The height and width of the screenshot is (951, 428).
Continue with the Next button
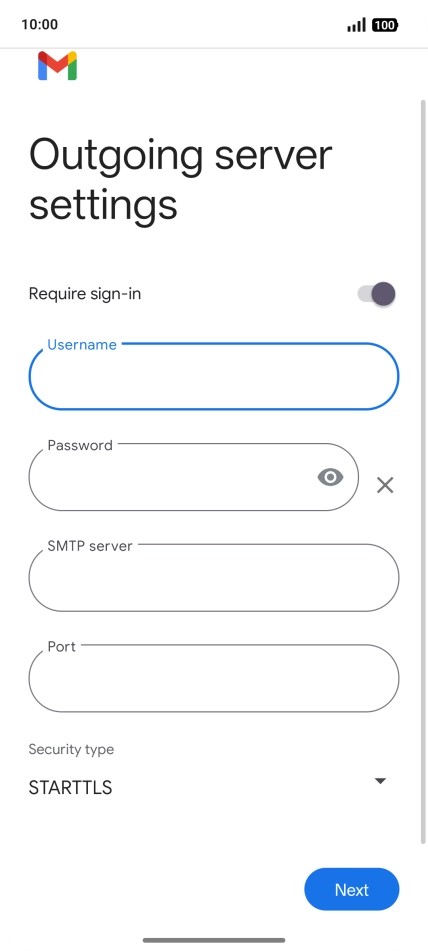tap(352, 889)
